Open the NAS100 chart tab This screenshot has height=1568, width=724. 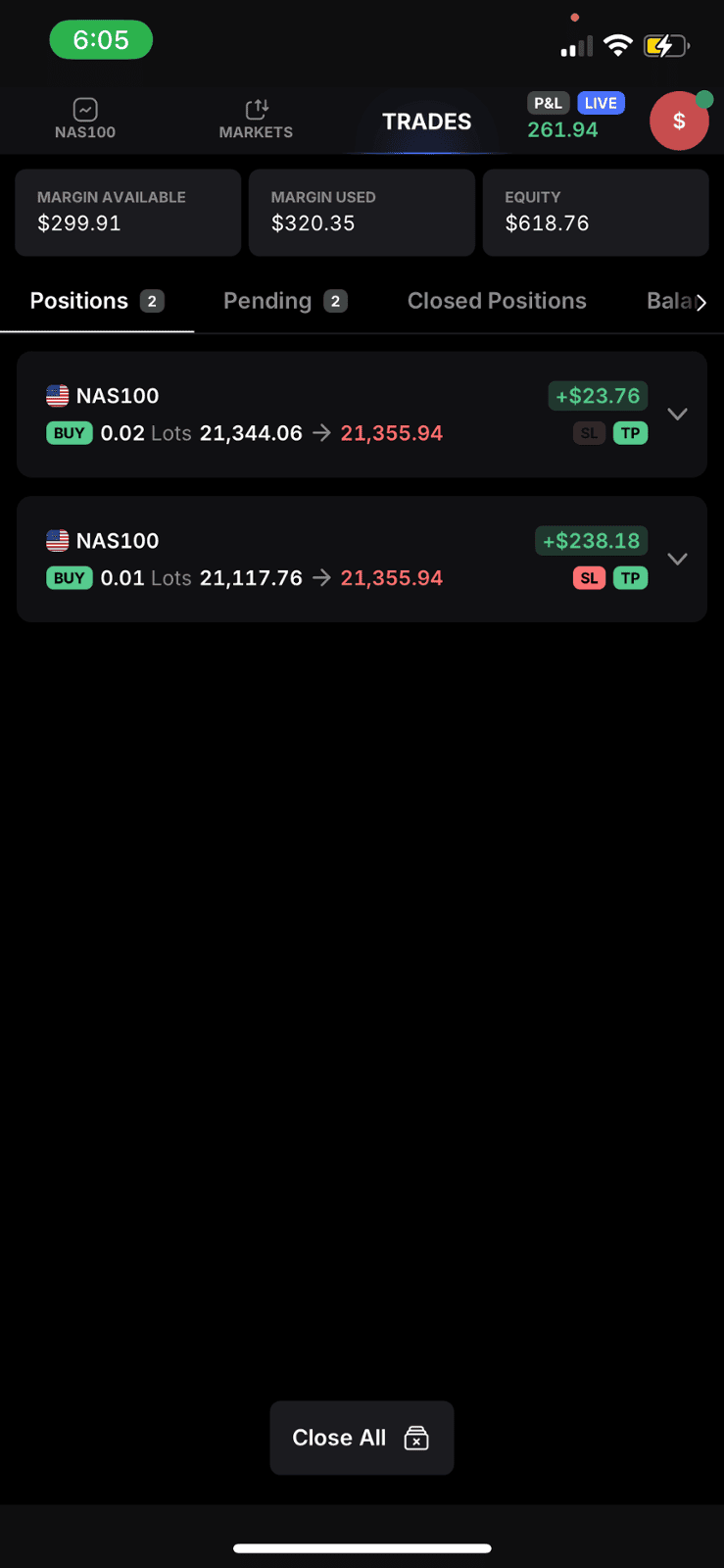[85, 120]
